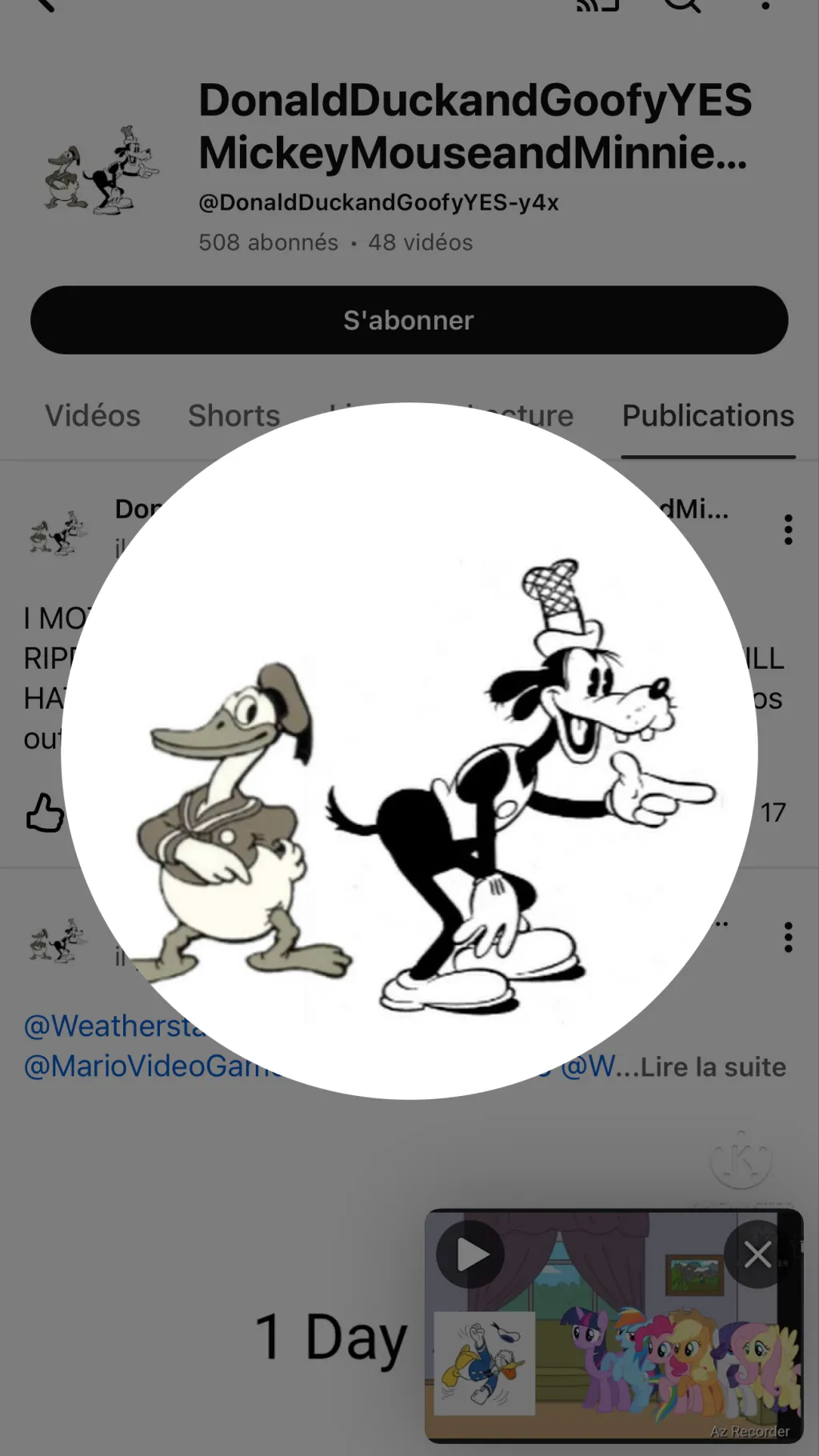Subscribe with the S'abonner button
This screenshot has width=819, height=1456.
pyautogui.click(x=409, y=320)
